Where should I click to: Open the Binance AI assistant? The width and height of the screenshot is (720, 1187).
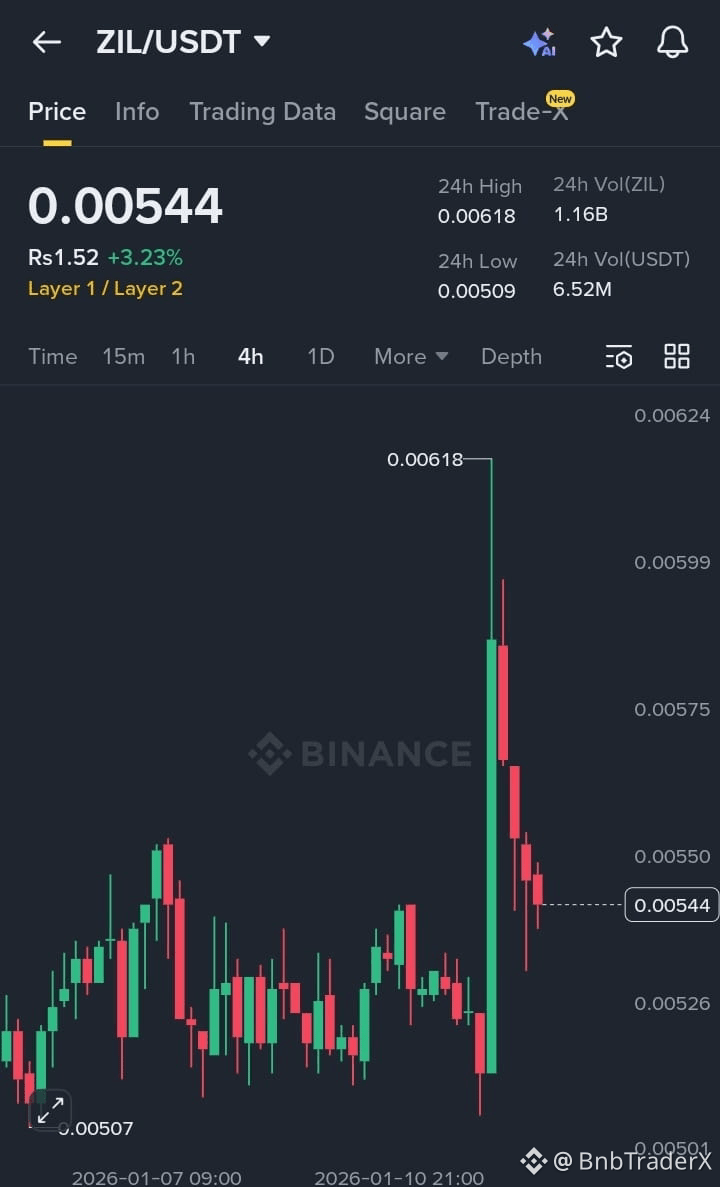click(x=540, y=42)
